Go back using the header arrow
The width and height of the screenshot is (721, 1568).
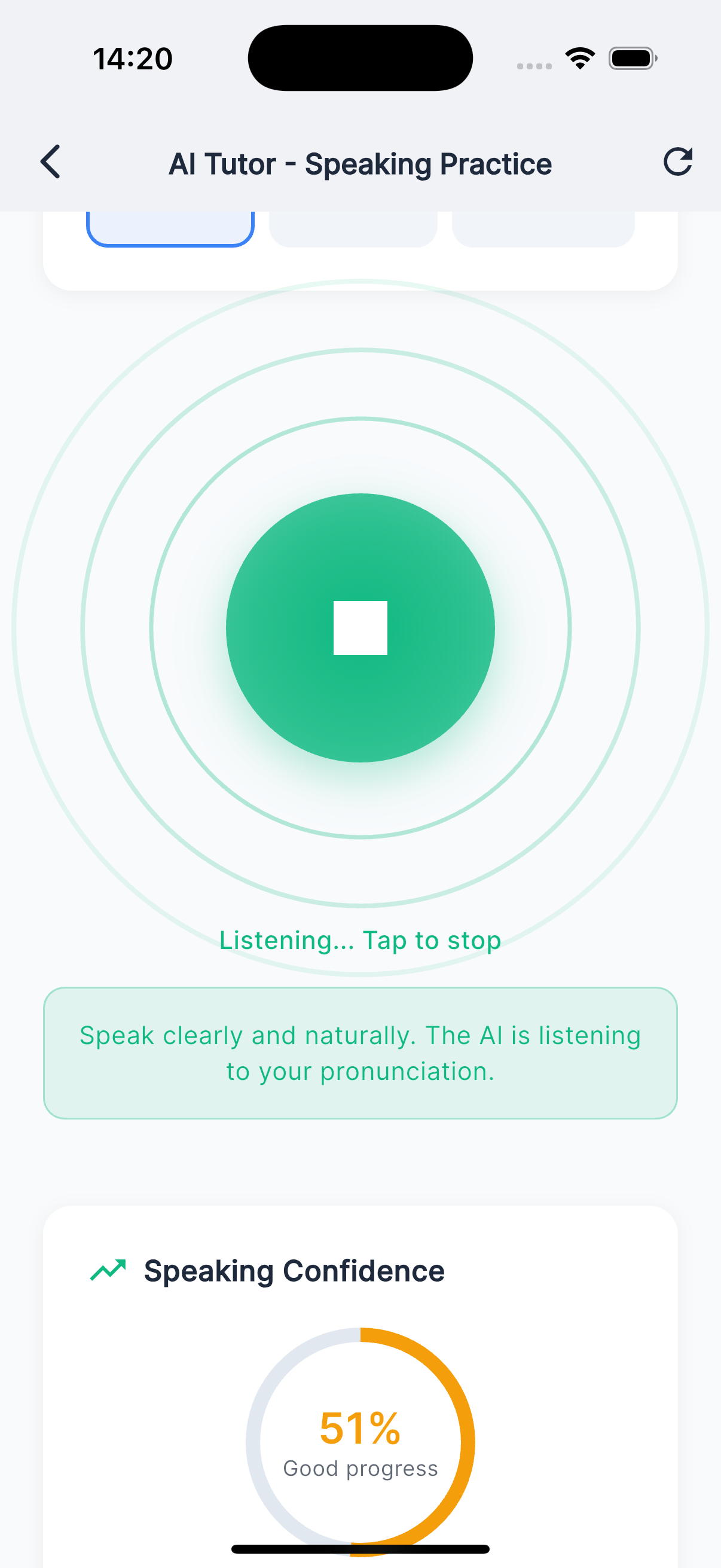(x=50, y=162)
